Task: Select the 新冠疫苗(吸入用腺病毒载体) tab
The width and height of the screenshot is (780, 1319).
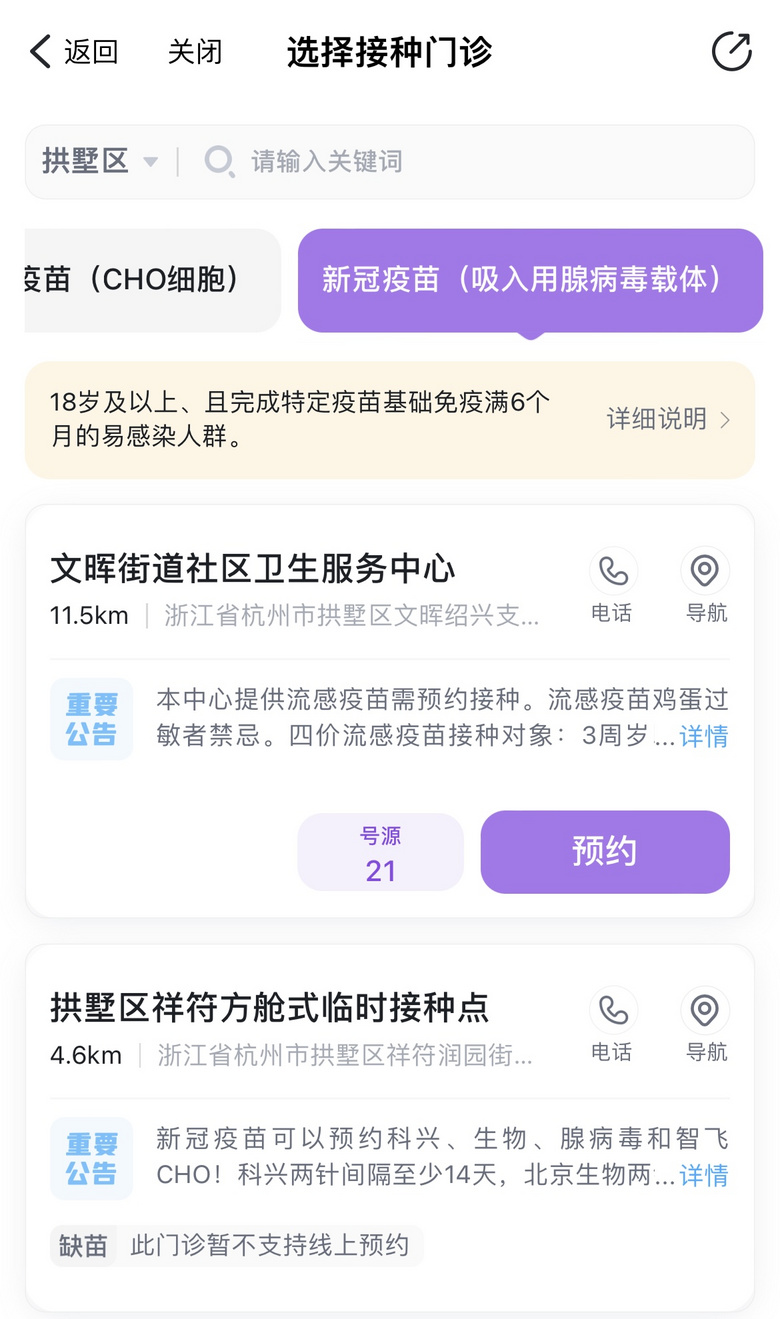Action: (530, 280)
